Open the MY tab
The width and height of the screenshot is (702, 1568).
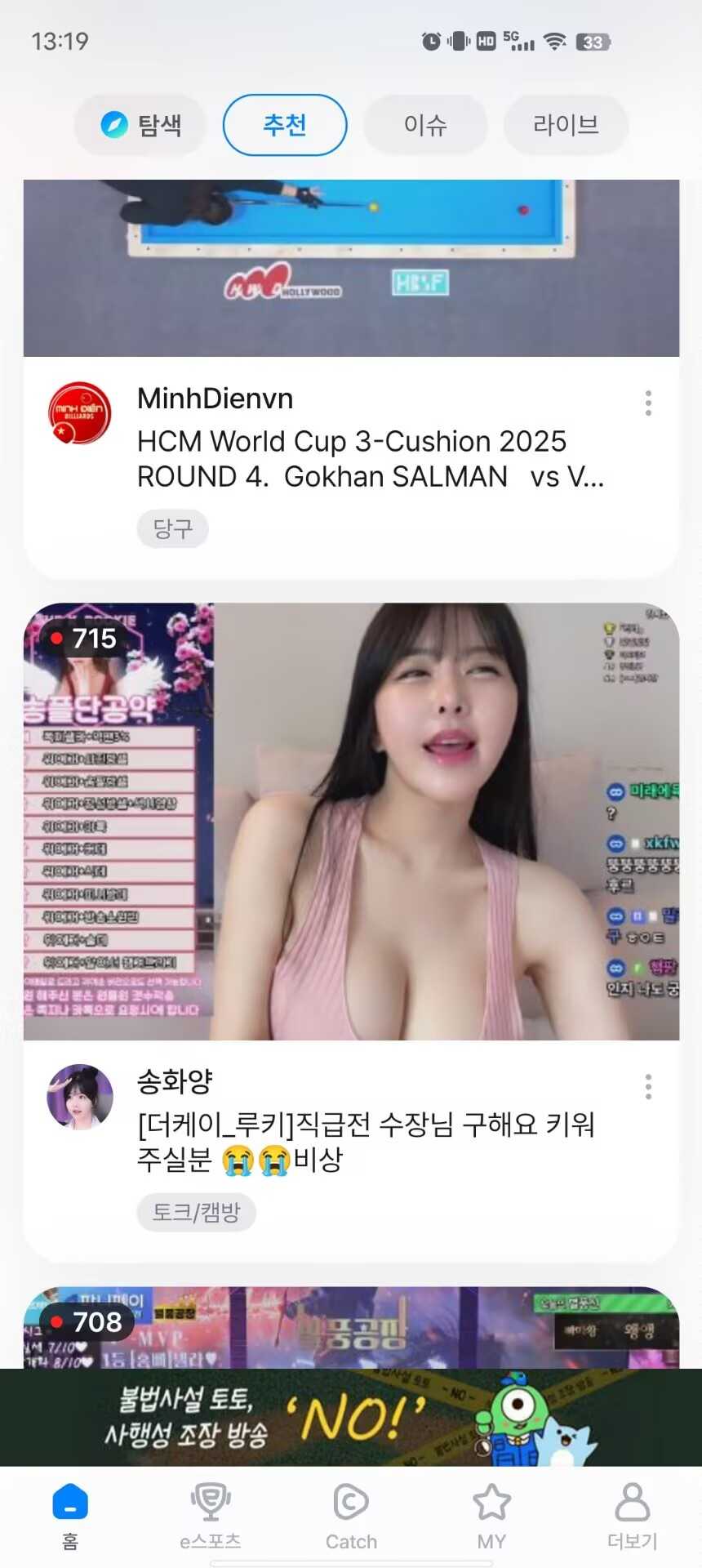click(491, 1516)
